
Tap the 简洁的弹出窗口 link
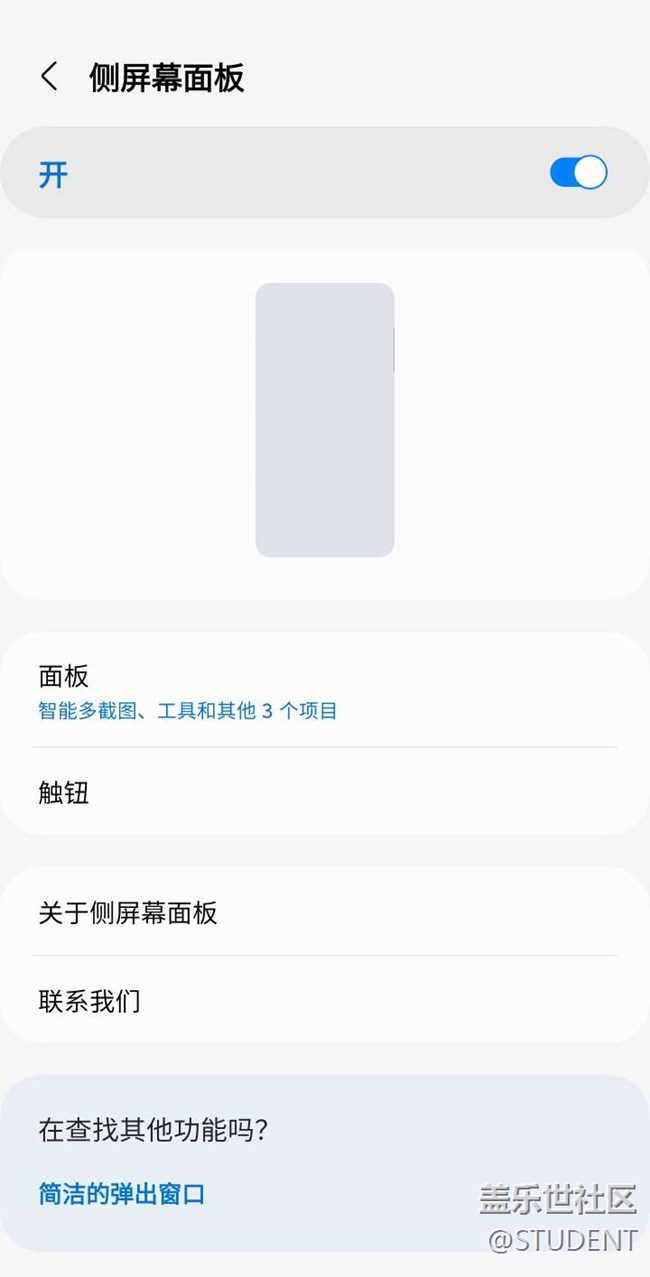122,1193
